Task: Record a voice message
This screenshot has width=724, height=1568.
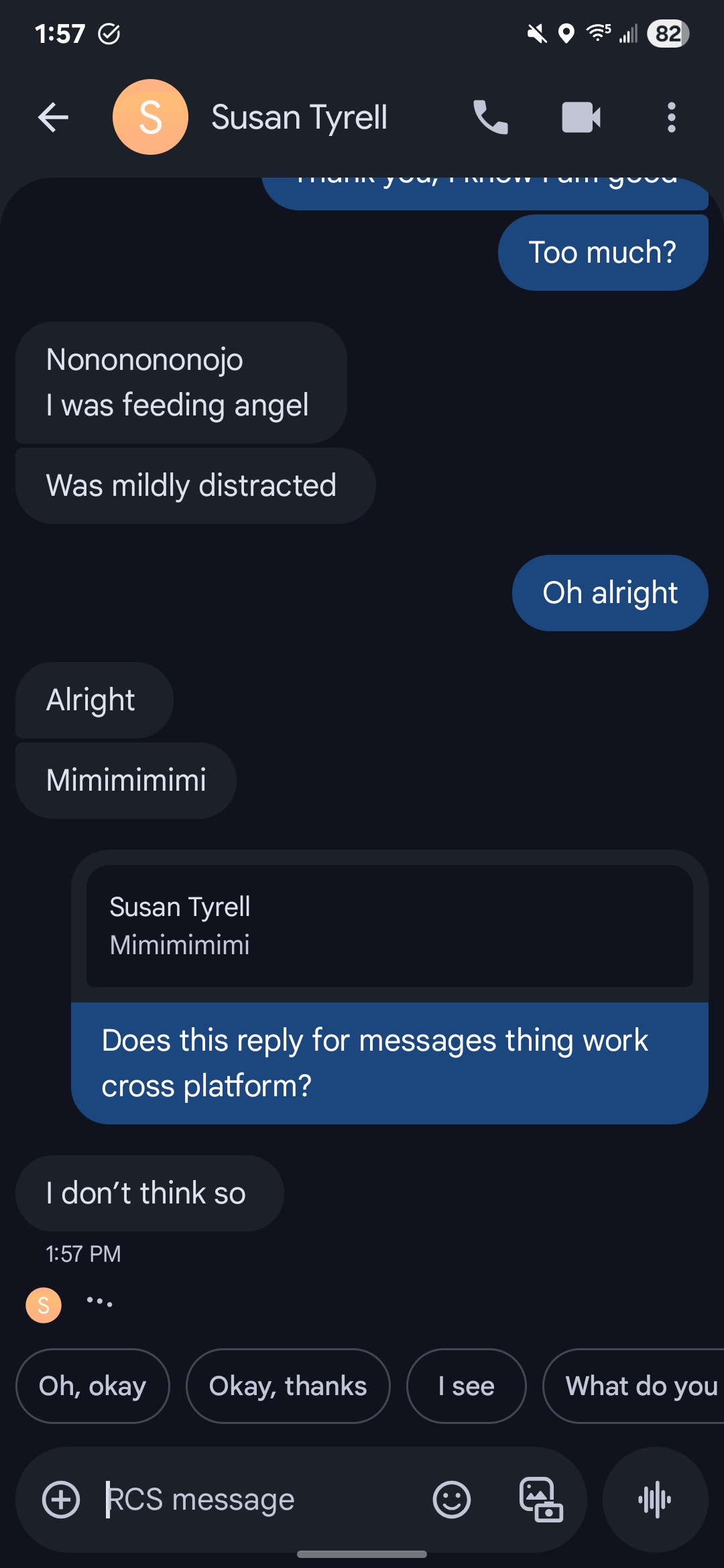Action: (655, 1500)
